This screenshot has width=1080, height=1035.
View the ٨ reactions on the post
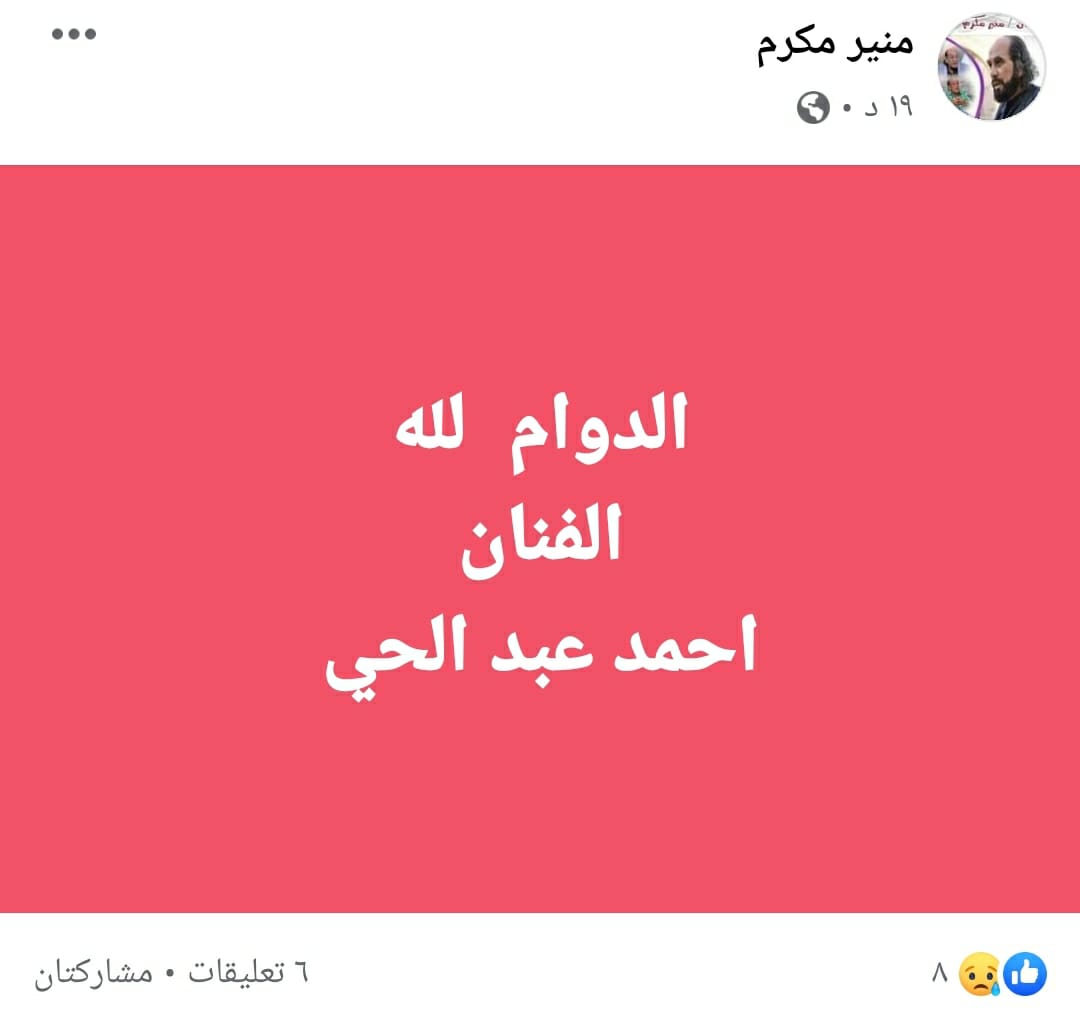click(990, 973)
